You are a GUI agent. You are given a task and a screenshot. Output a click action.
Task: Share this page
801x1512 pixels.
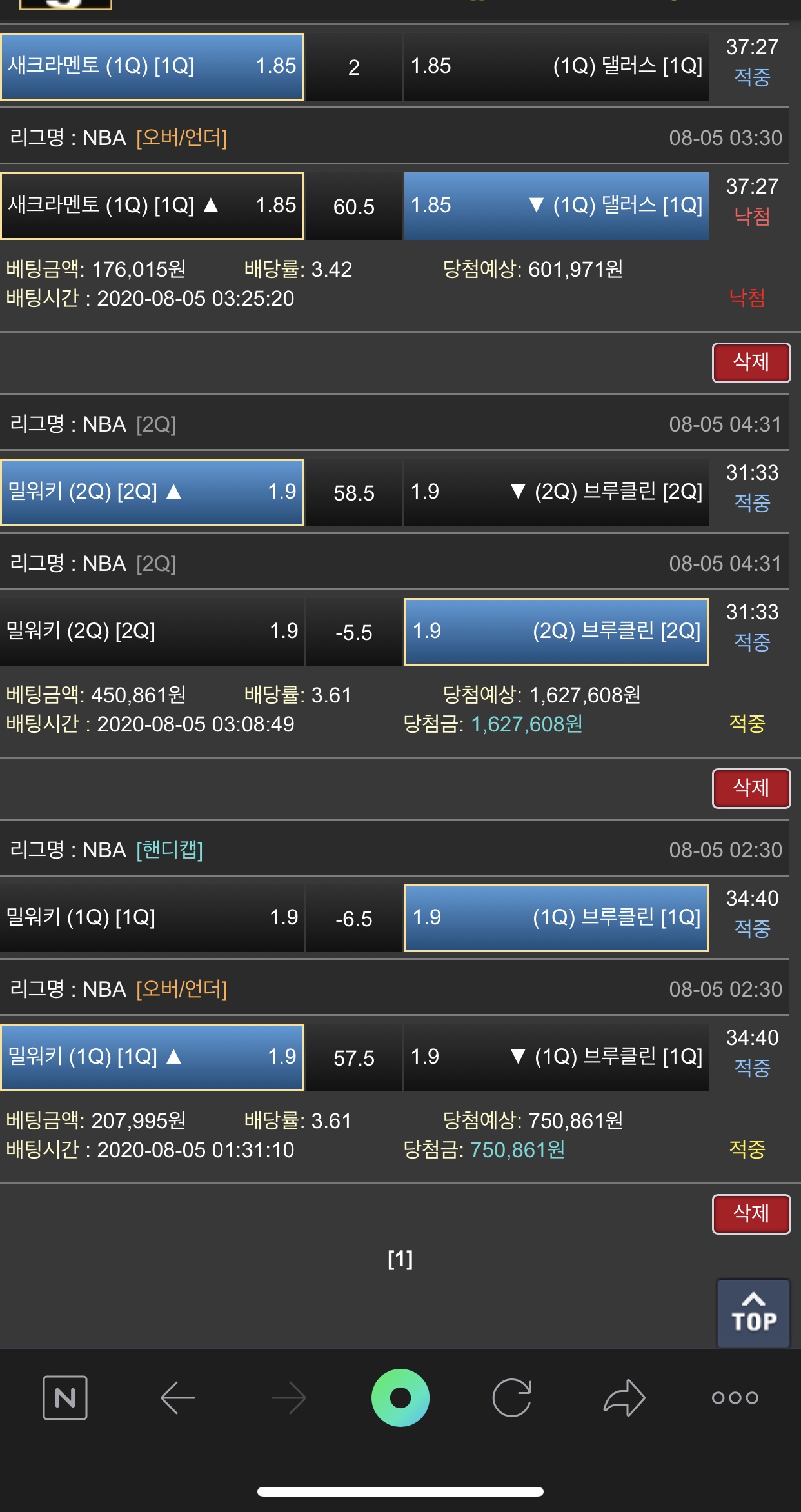[x=624, y=1398]
